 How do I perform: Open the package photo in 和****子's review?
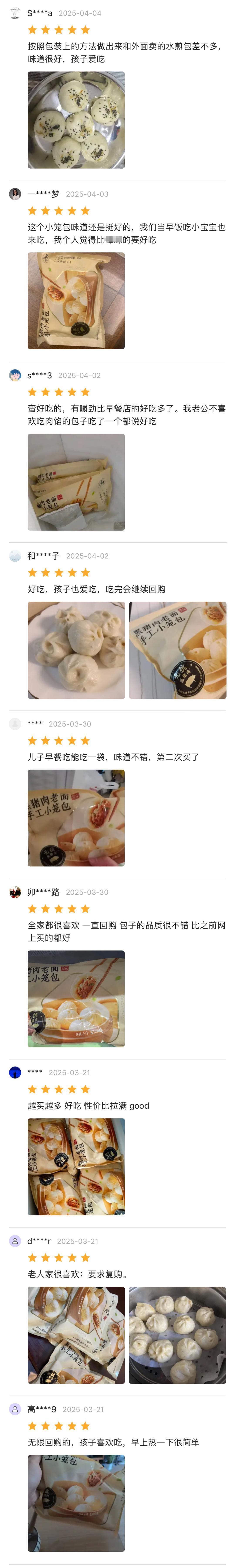(178, 650)
